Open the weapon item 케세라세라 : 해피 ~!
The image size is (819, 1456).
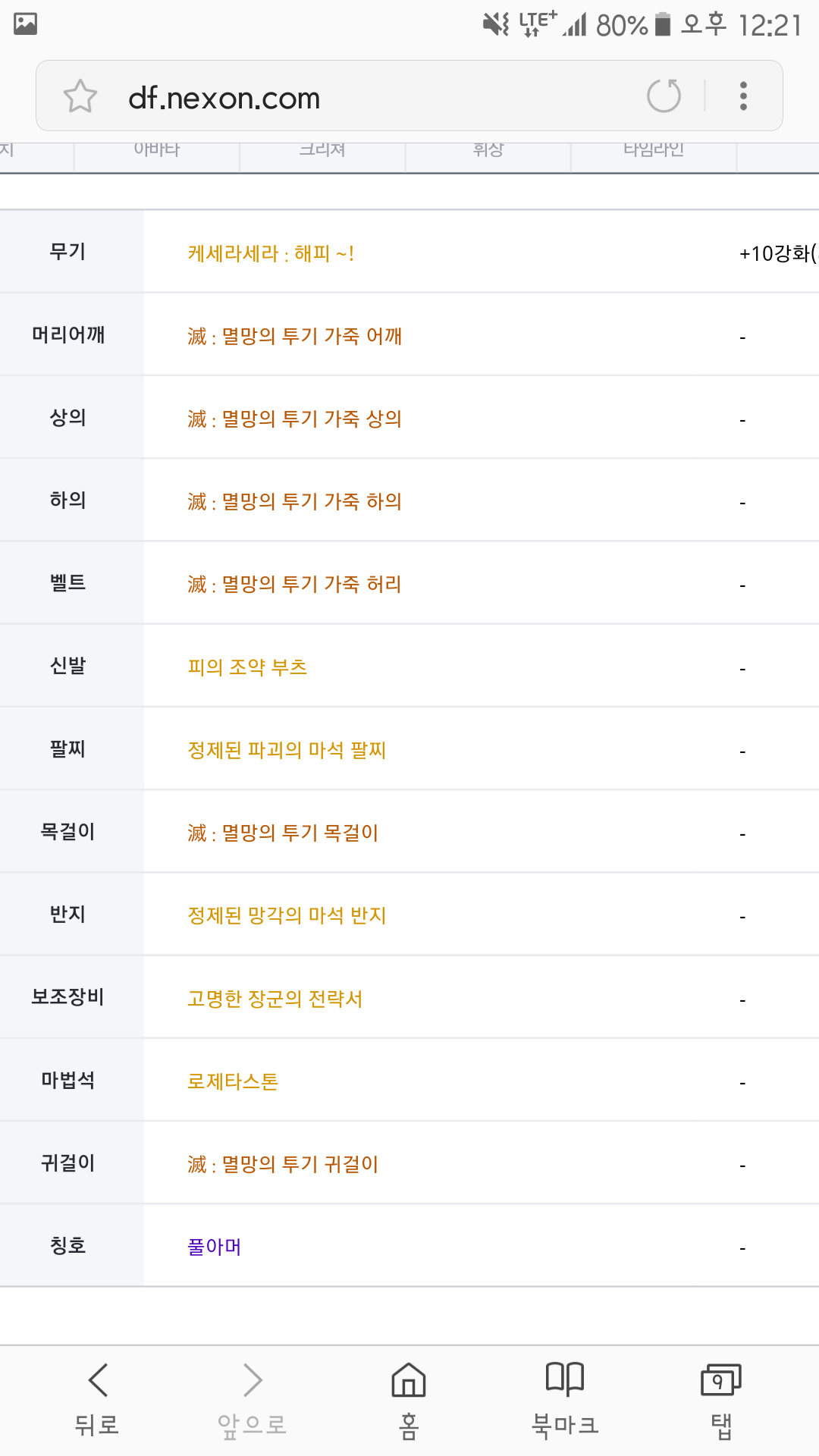(x=271, y=253)
